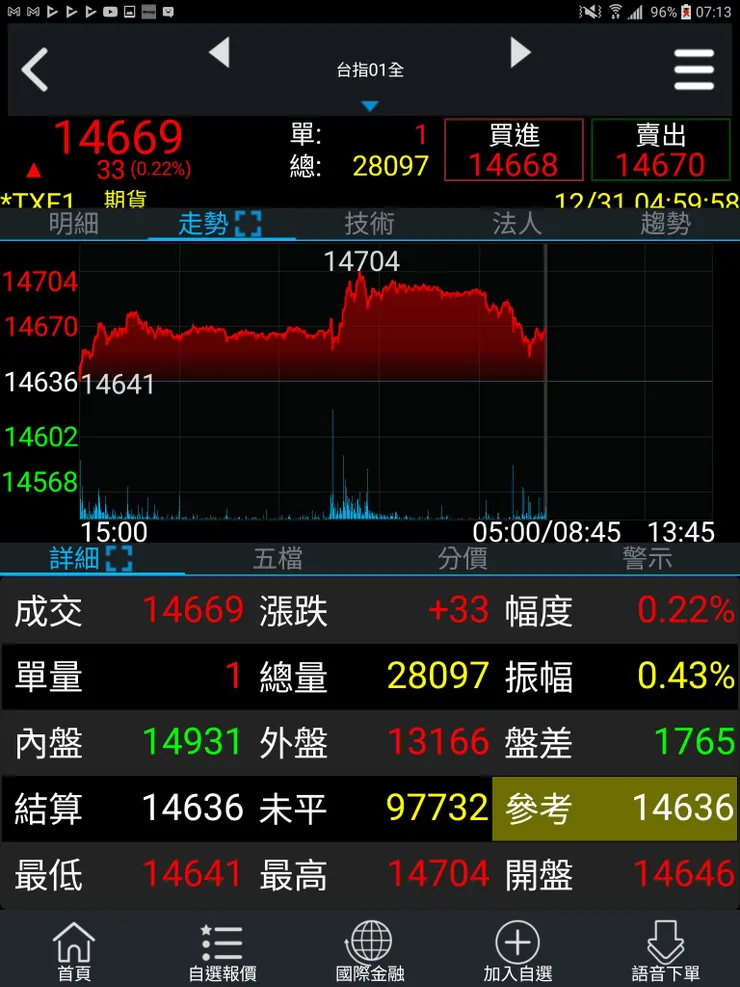Image resolution: width=740 pixels, height=987 pixels.
Task: Switch to the 明細 tab
Action: [74, 223]
